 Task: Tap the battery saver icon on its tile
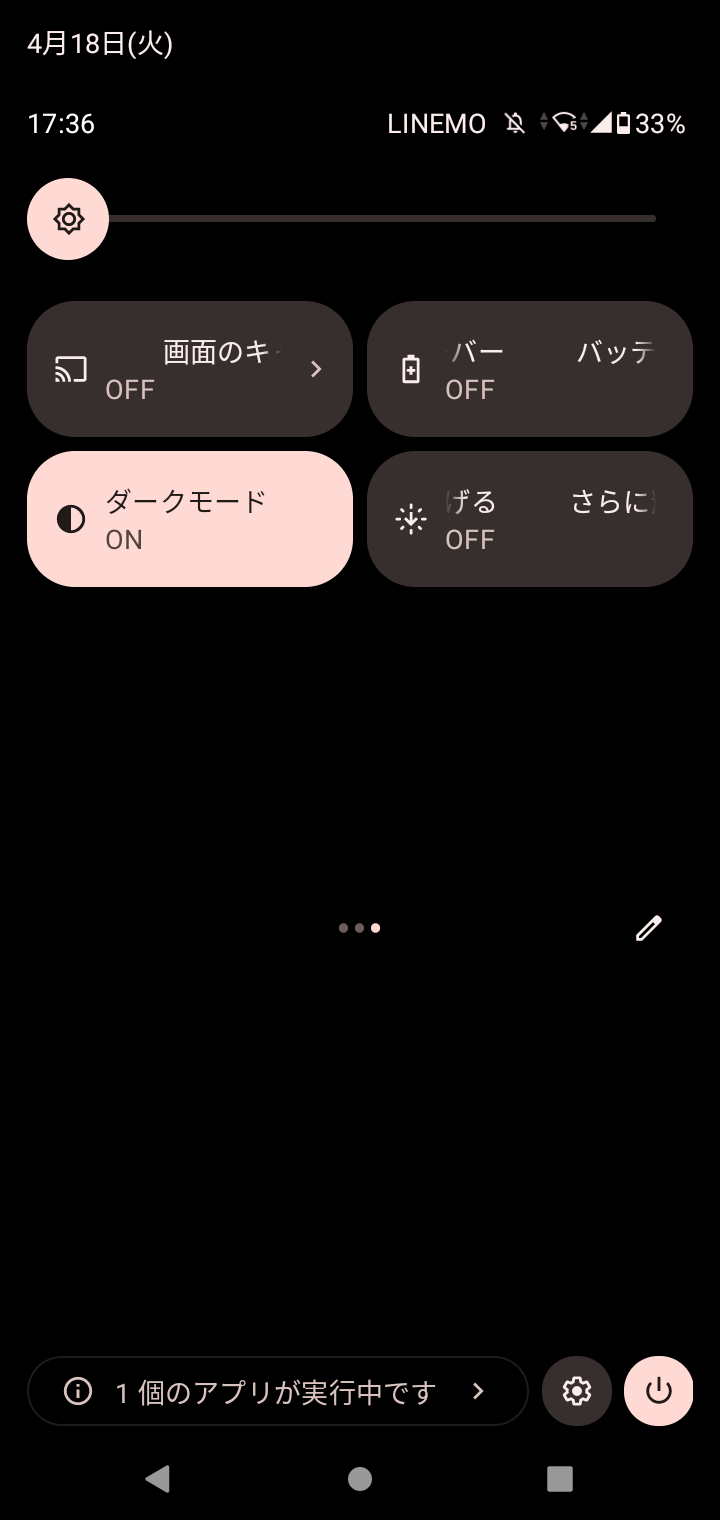coord(412,368)
